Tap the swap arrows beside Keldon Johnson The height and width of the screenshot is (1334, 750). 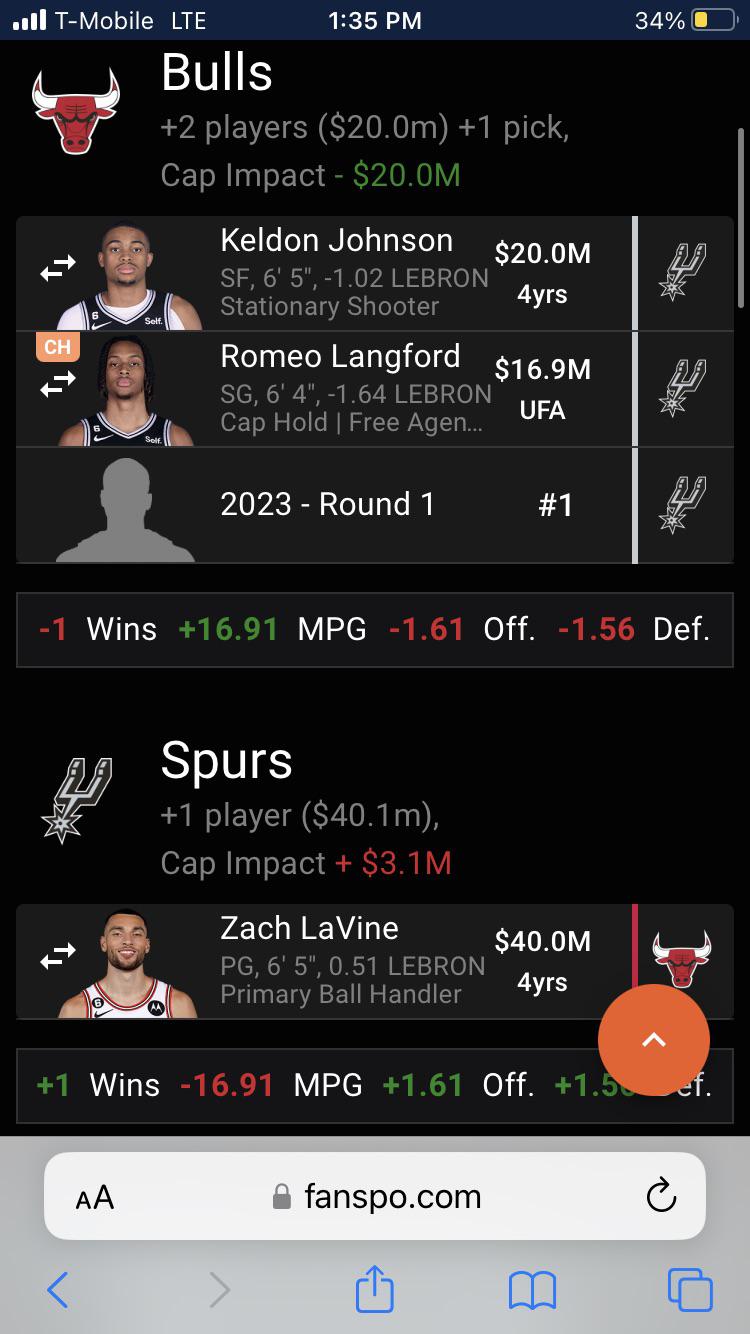[58, 268]
